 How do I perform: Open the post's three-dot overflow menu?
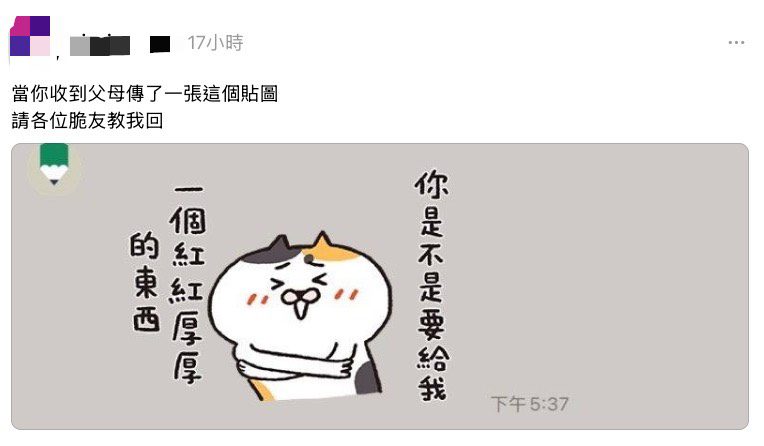pyautogui.click(x=736, y=43)
